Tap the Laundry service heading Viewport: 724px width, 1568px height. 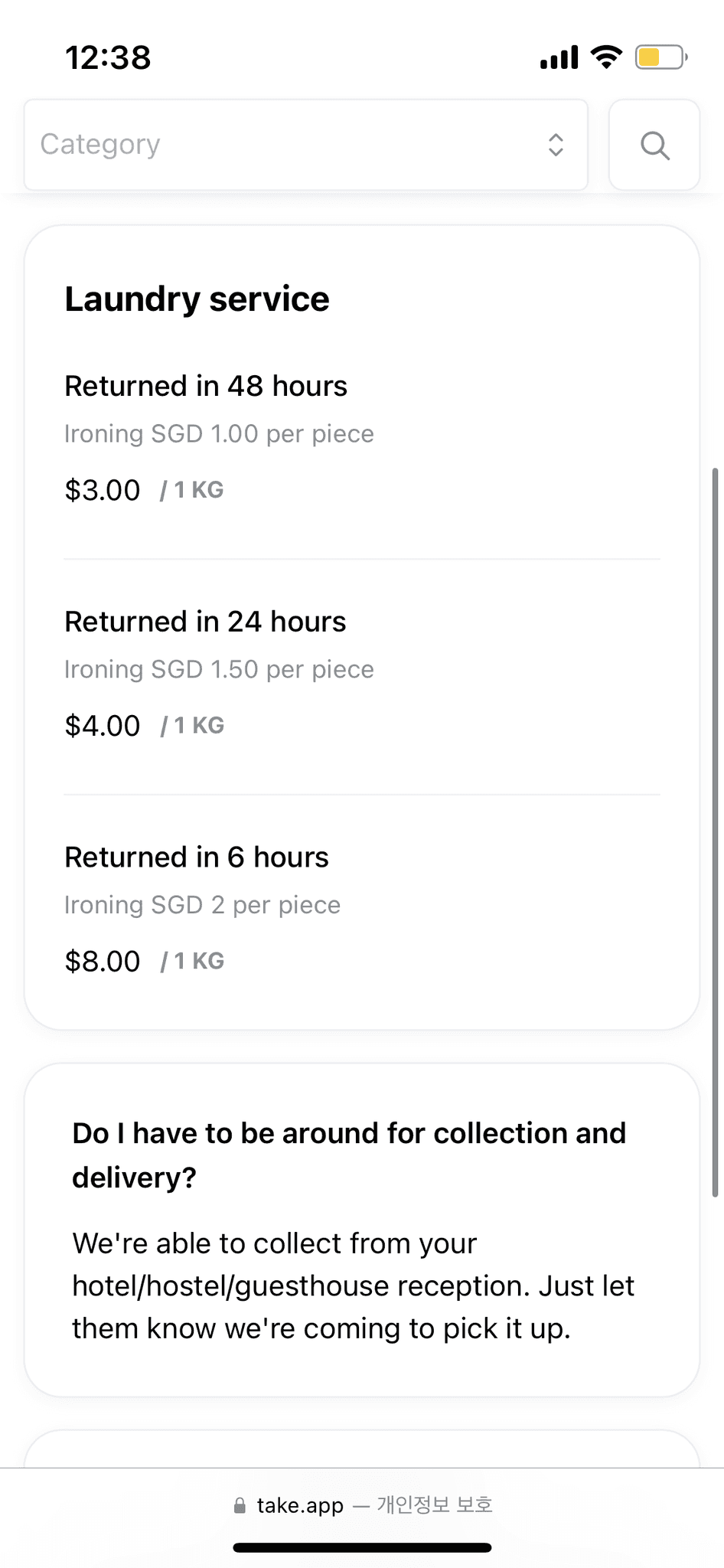pos(197,299)
